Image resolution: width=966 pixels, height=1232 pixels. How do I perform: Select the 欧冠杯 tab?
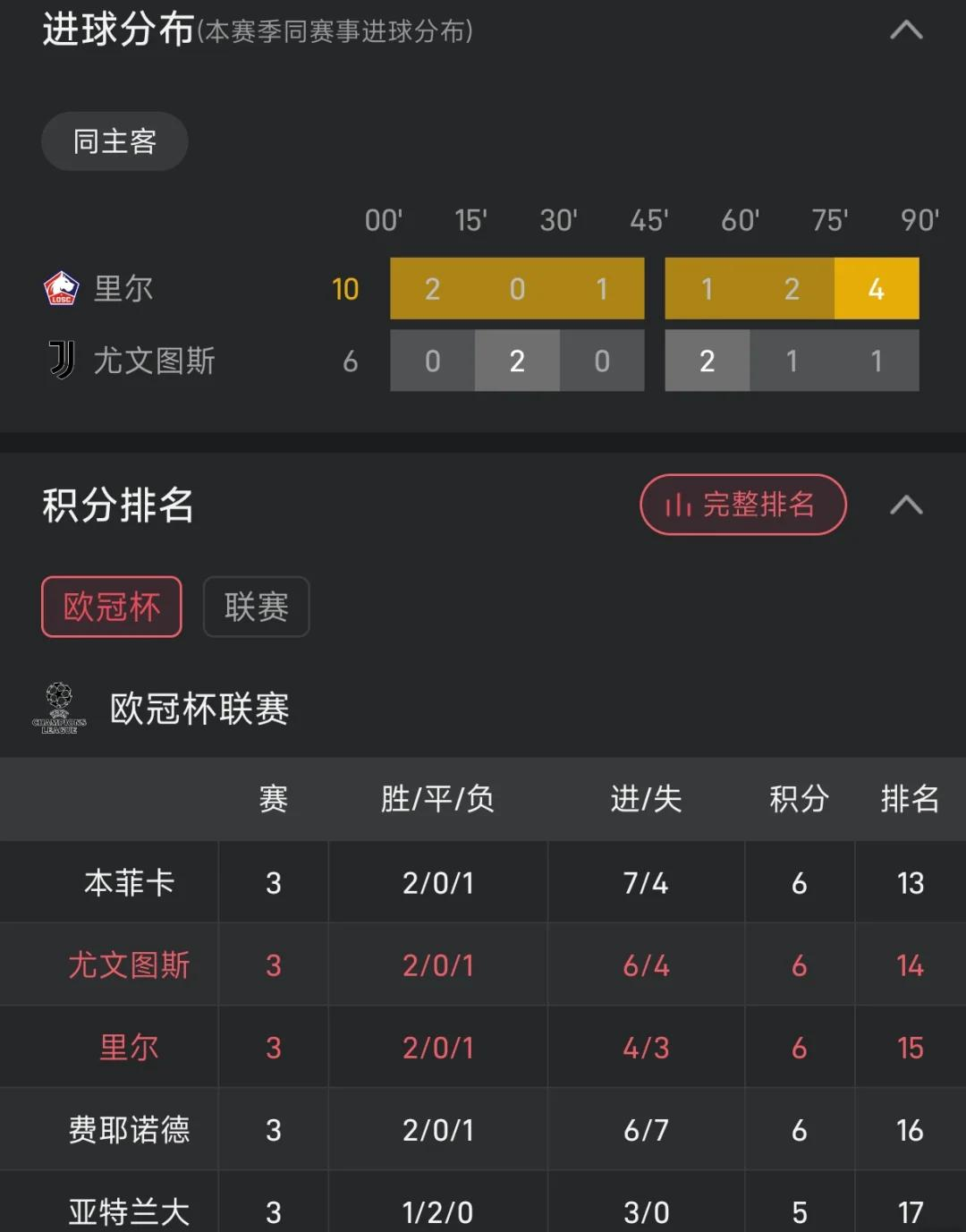coord(112,607)
